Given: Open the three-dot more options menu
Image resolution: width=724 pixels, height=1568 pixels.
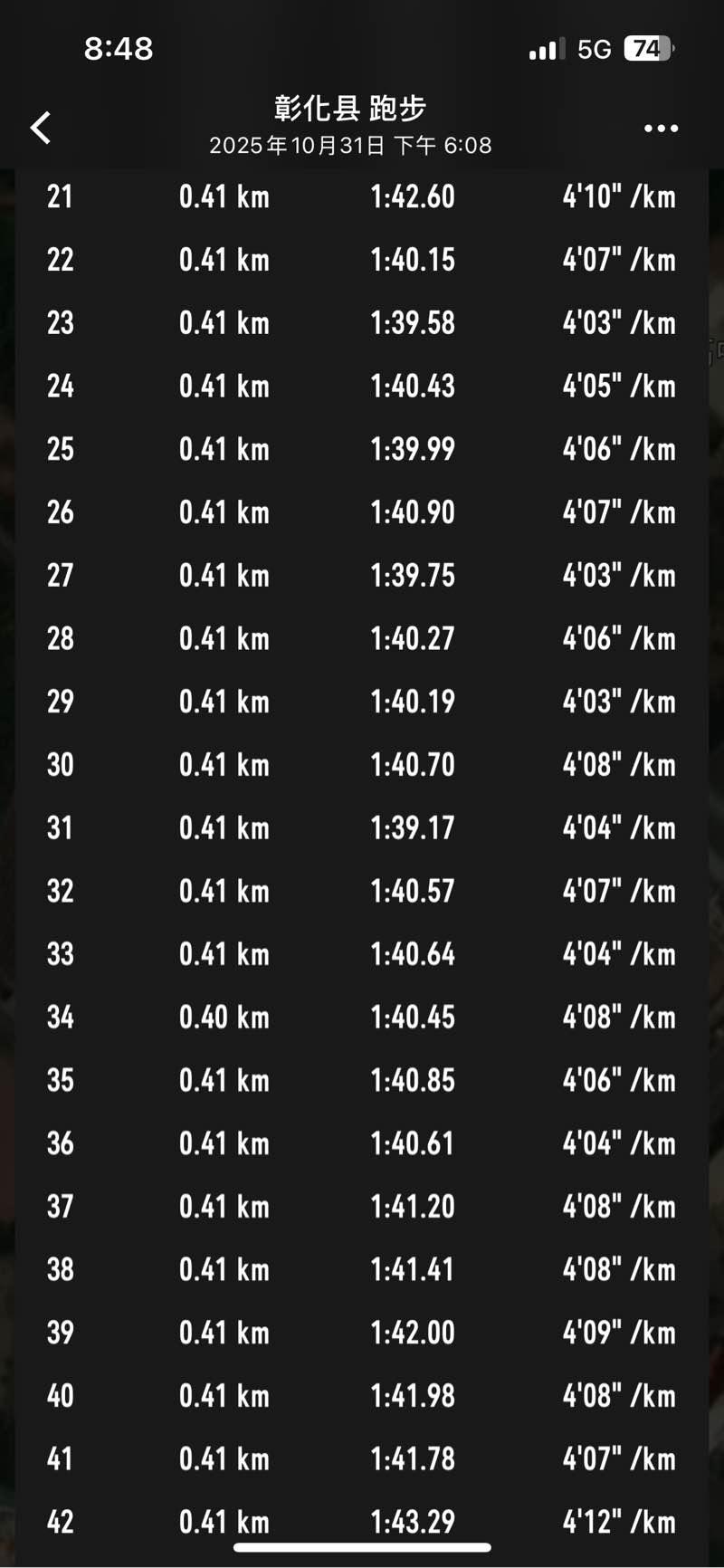Looking at the screenshot, I should point(661,128).
